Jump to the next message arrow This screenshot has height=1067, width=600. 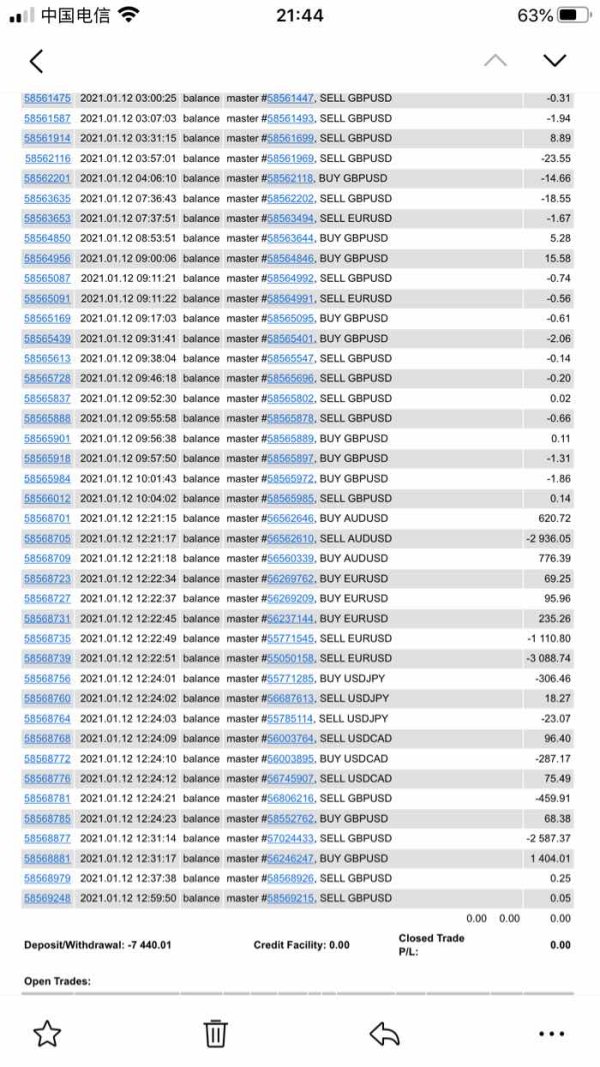point(555,61)
